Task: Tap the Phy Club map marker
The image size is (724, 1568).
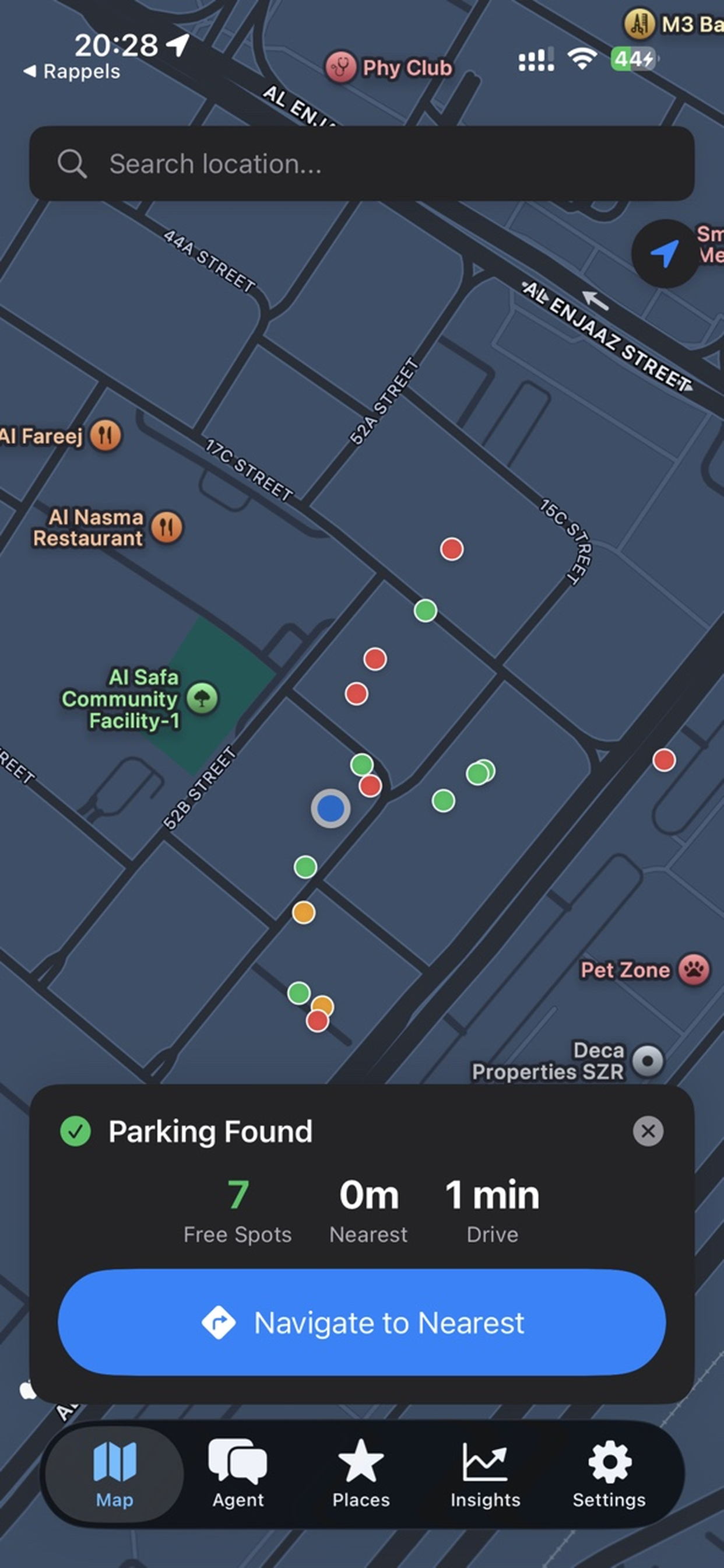Action: point(340,67)
